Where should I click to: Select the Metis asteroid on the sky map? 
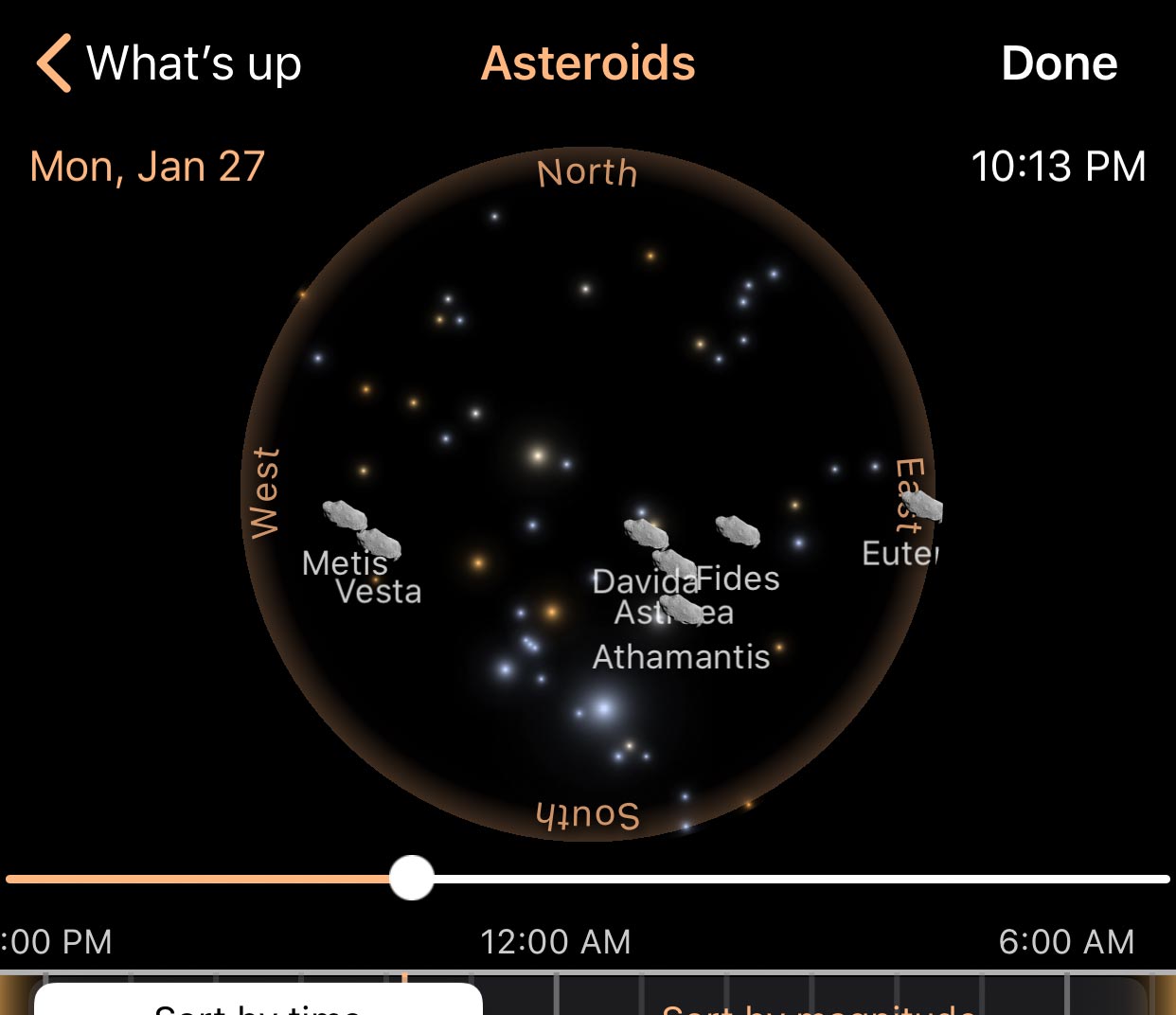tap(345, 516)
